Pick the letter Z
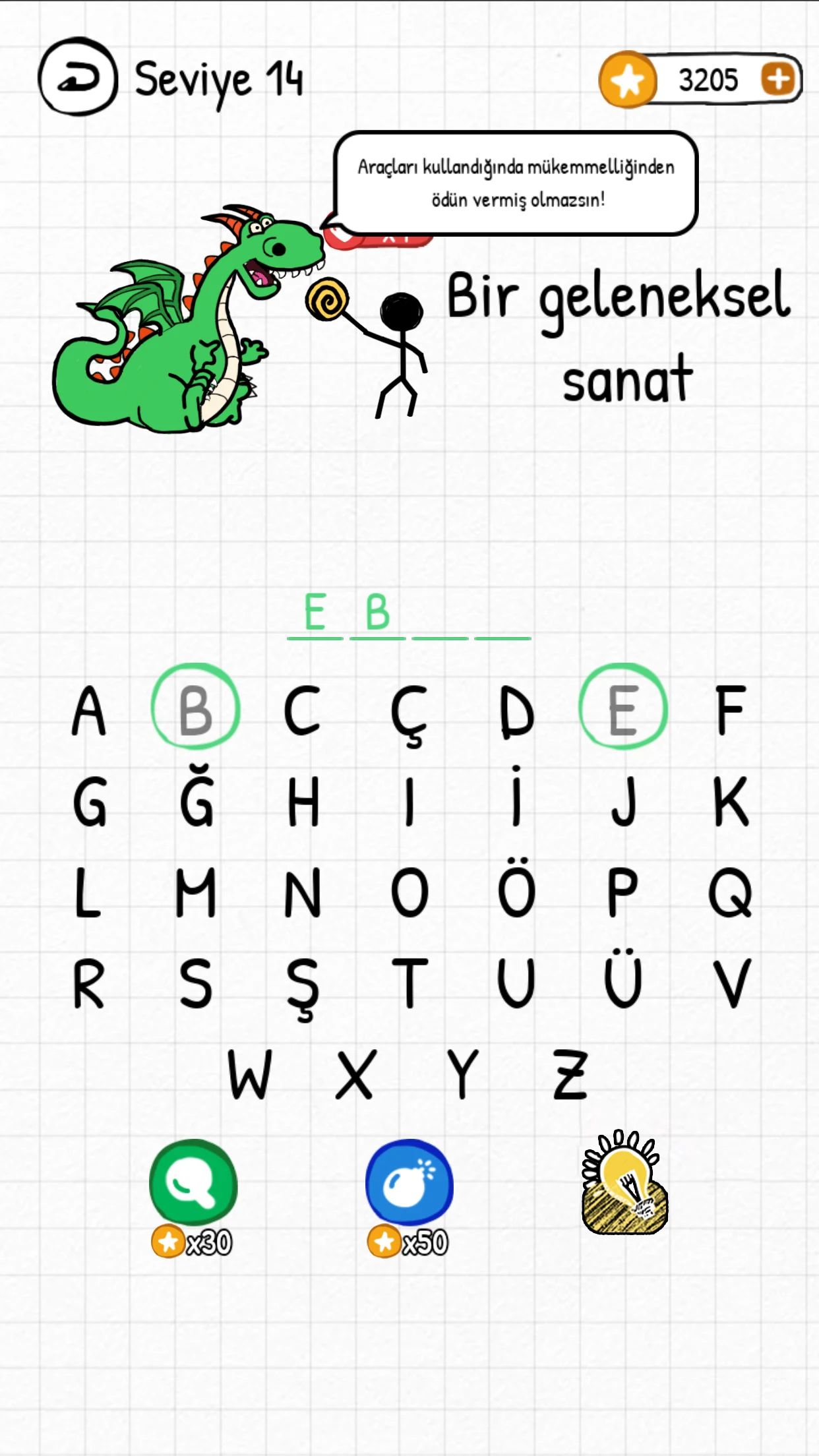Viewport: 819px width, 1456px height. [570, 1075]
